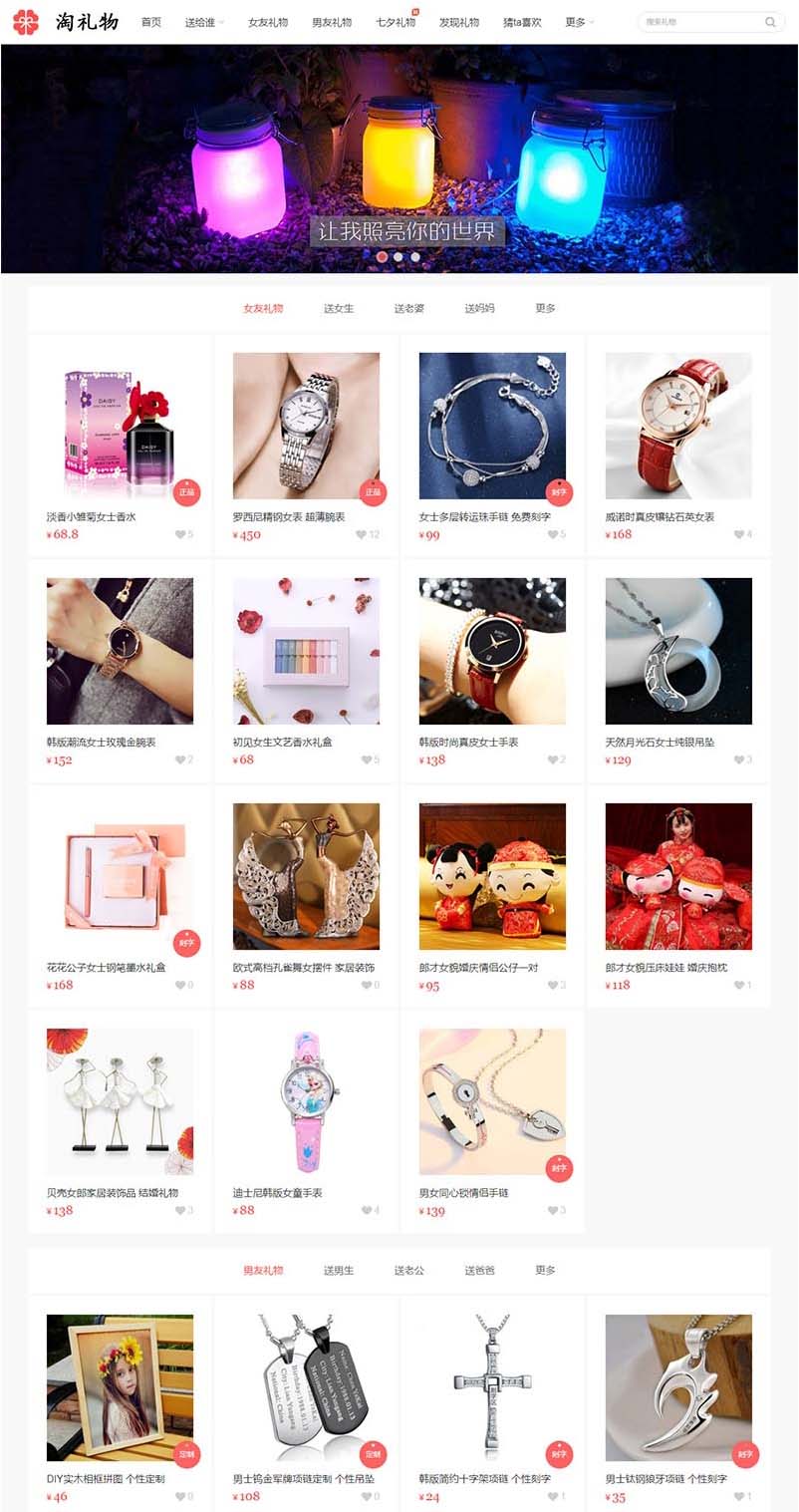The image size is (799, 1512).
Task: Select the 送妈妈 tab
Action: (x=479, y=309)
